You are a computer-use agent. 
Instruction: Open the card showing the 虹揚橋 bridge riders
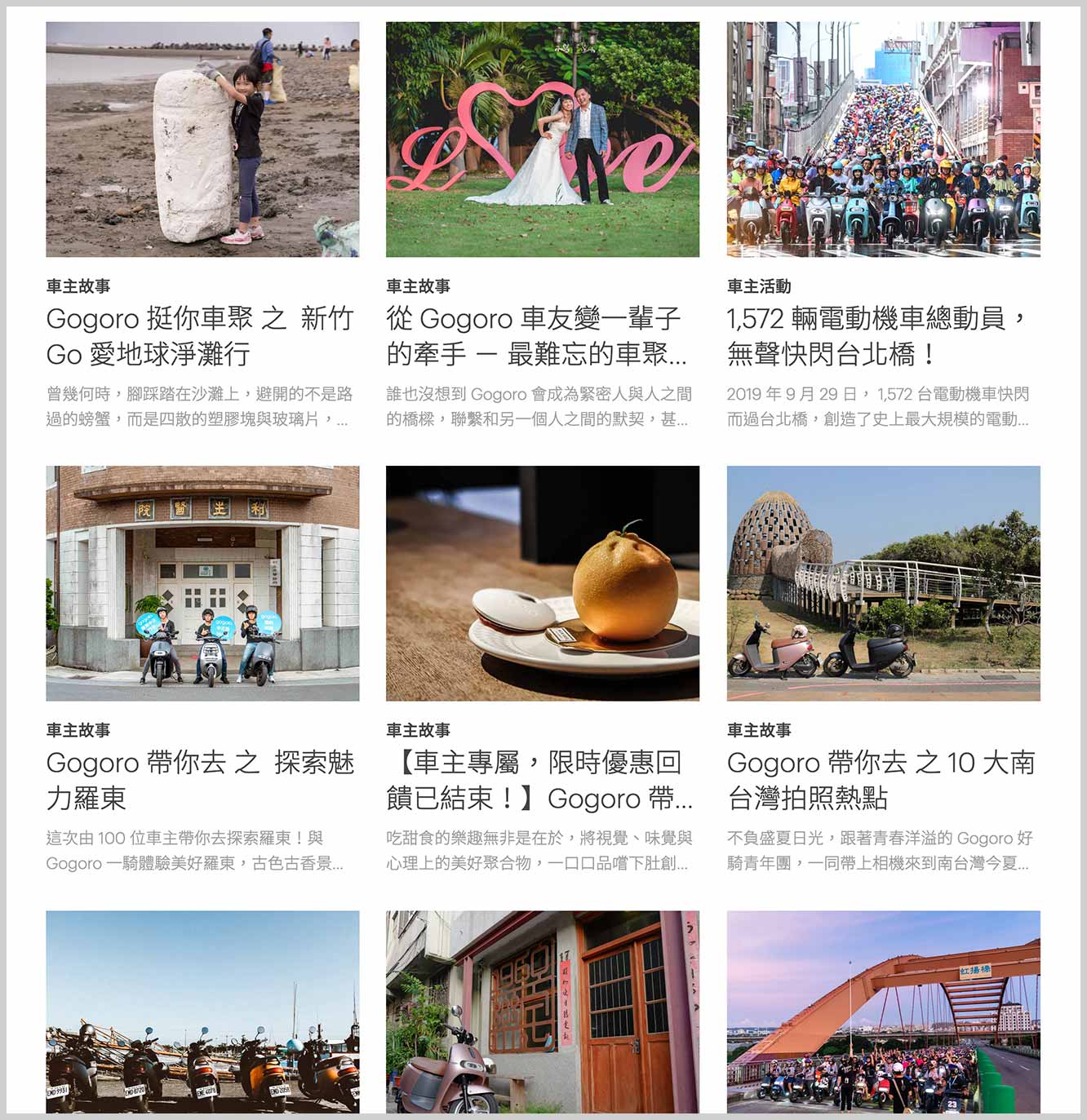pos(883,1012)
